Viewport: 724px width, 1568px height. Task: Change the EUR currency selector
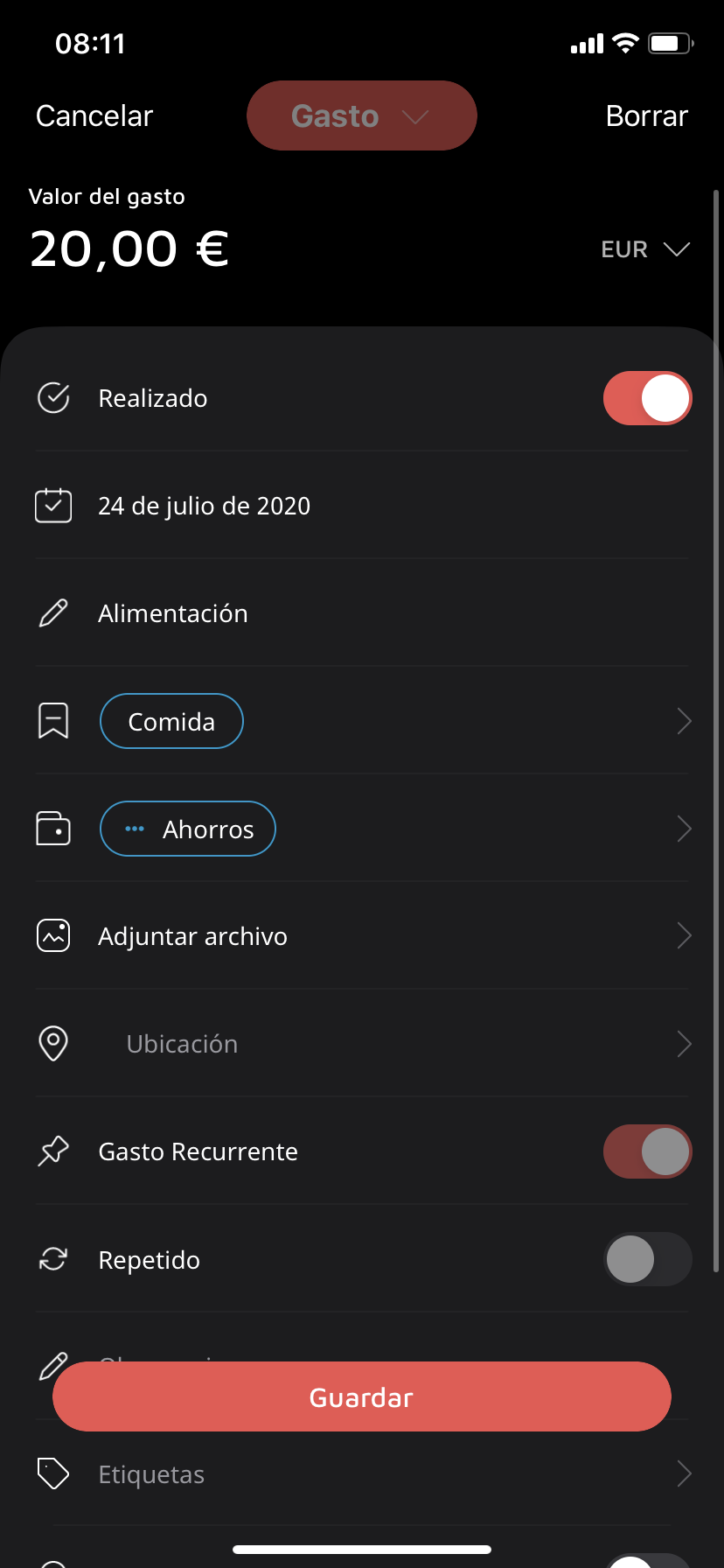click(x=644, y=250)
